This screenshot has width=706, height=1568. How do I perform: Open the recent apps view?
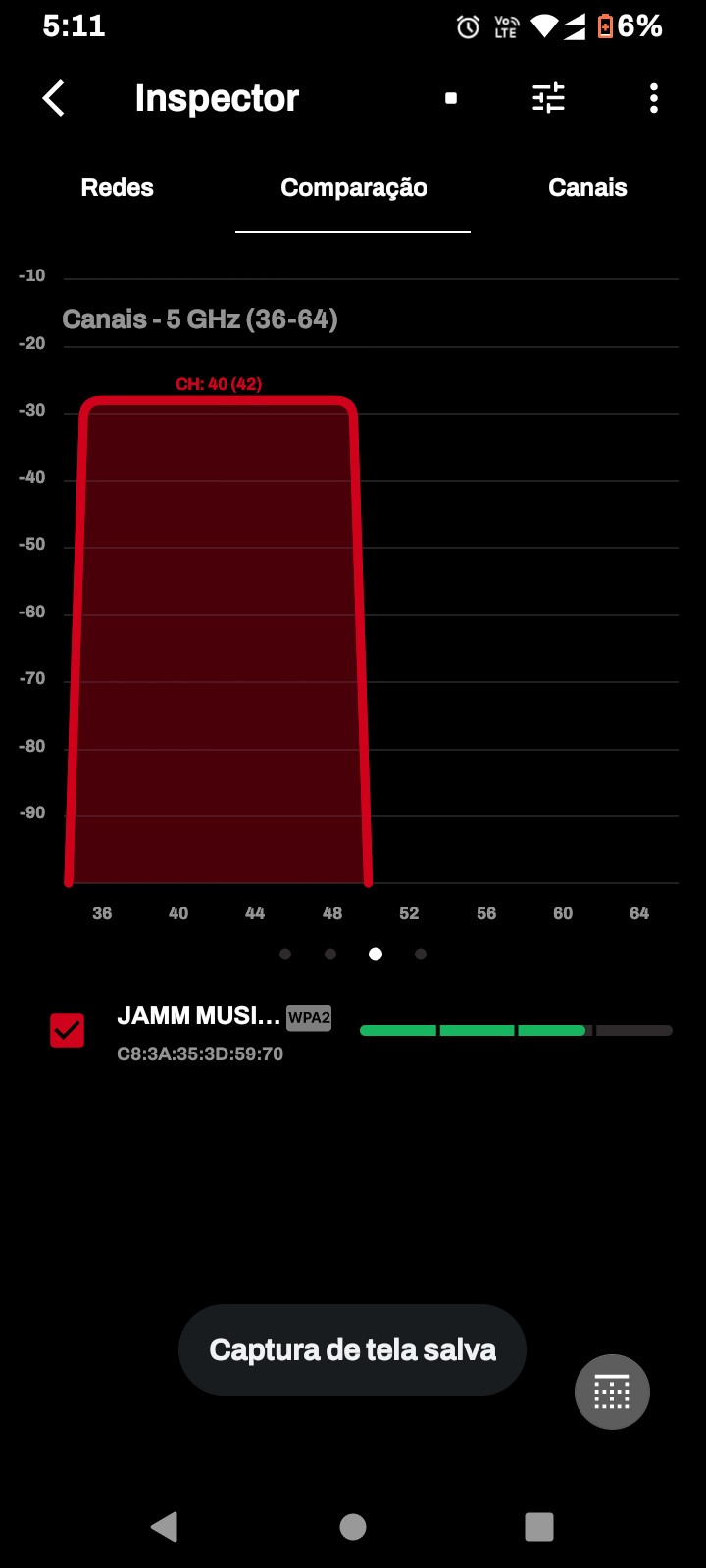pyautogui.click(x=539, y=1526)
